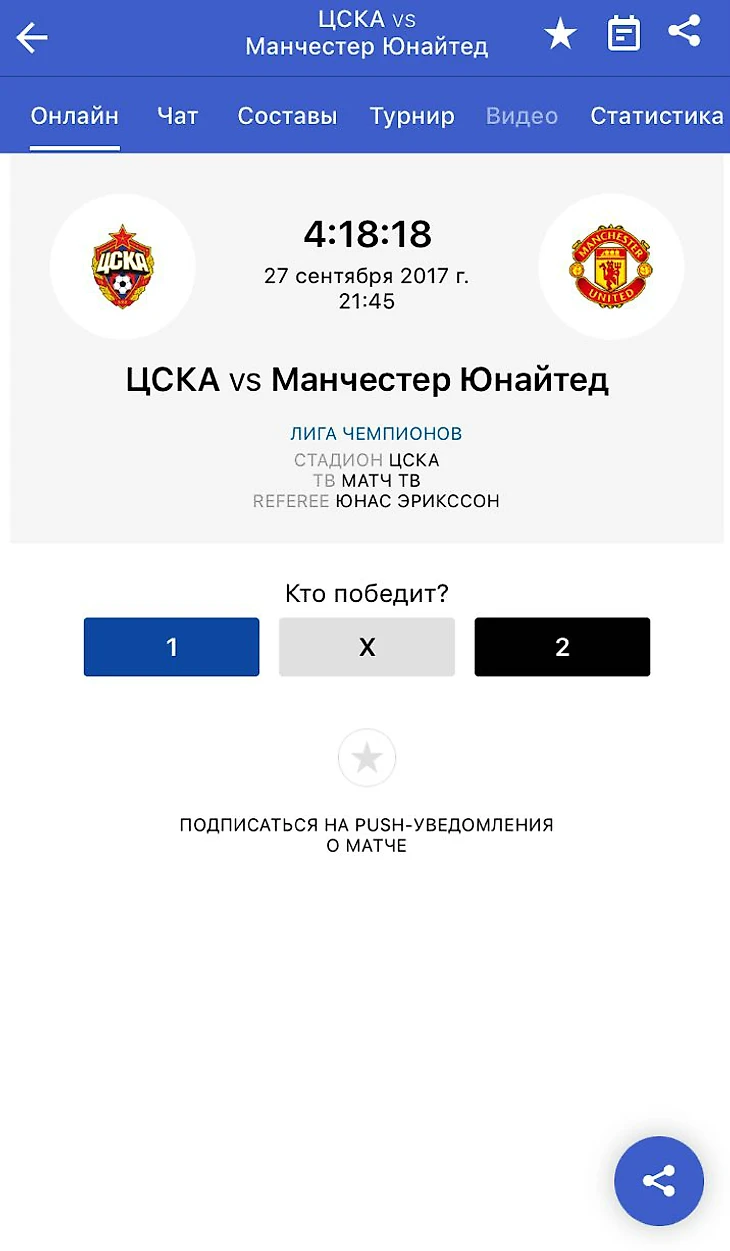The width and height of the screenshot is (730, 1251).
Task: Vote 1 for ЦСКА to win
Action: [171, 647]
